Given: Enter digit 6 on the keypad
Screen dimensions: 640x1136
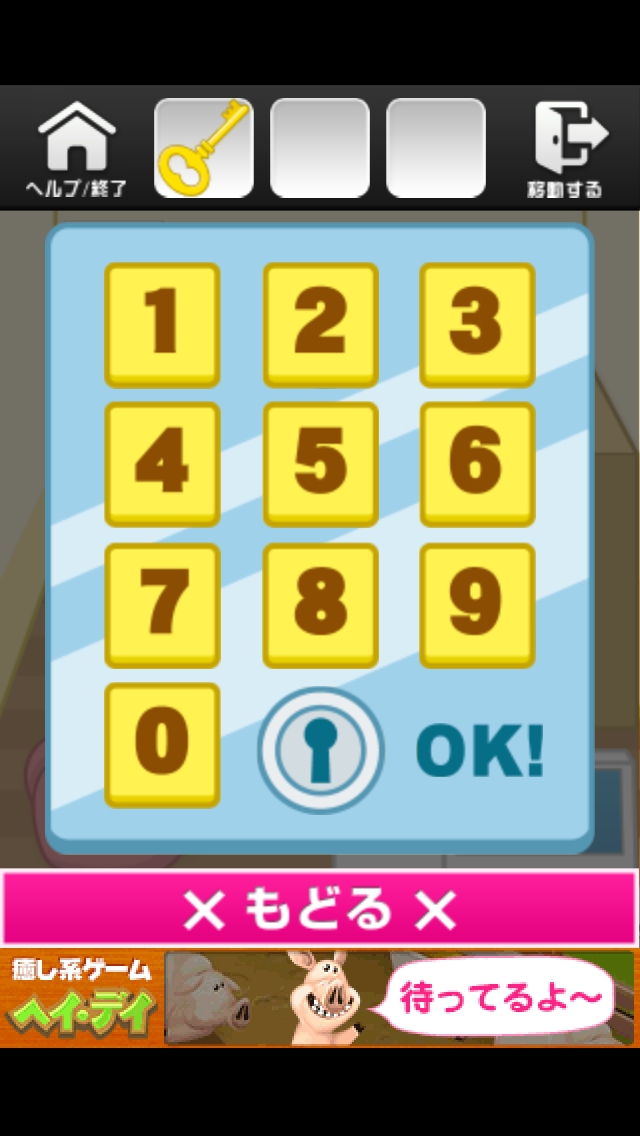Looking at the screenshot, I should pos(477,464).
